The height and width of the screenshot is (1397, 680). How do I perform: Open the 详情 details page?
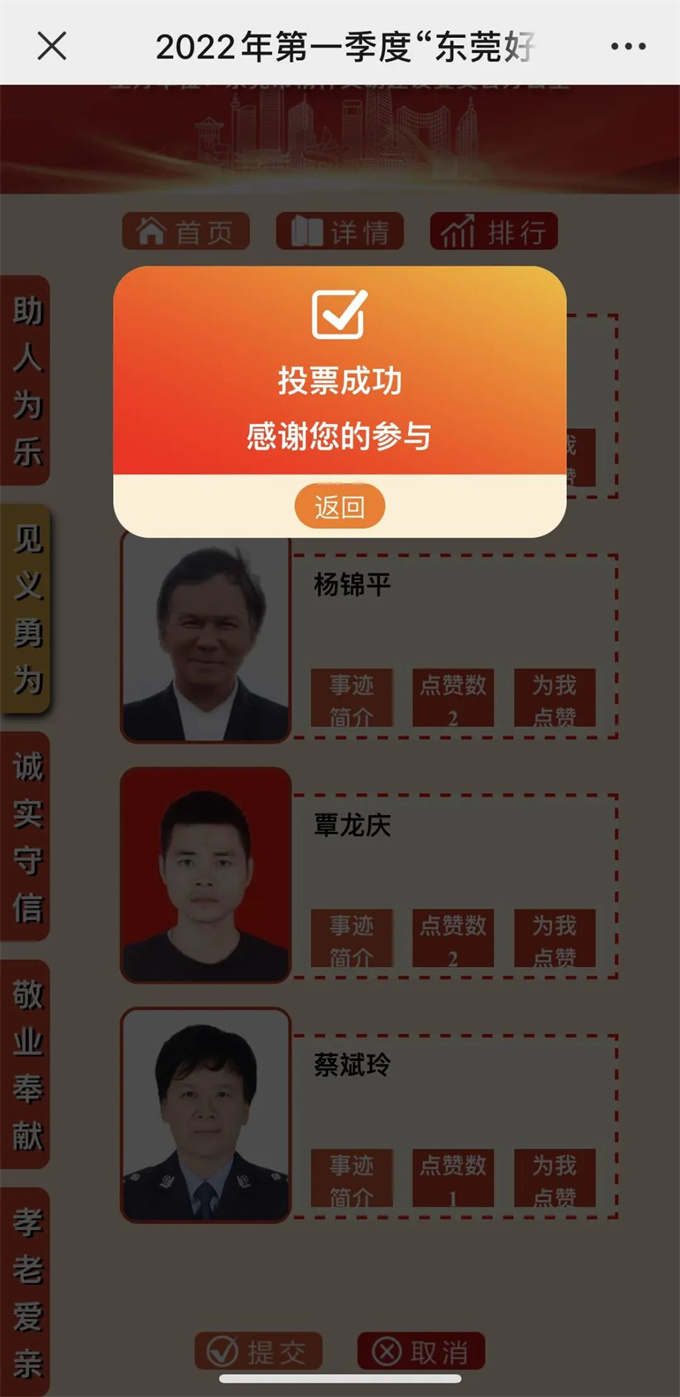340,232
